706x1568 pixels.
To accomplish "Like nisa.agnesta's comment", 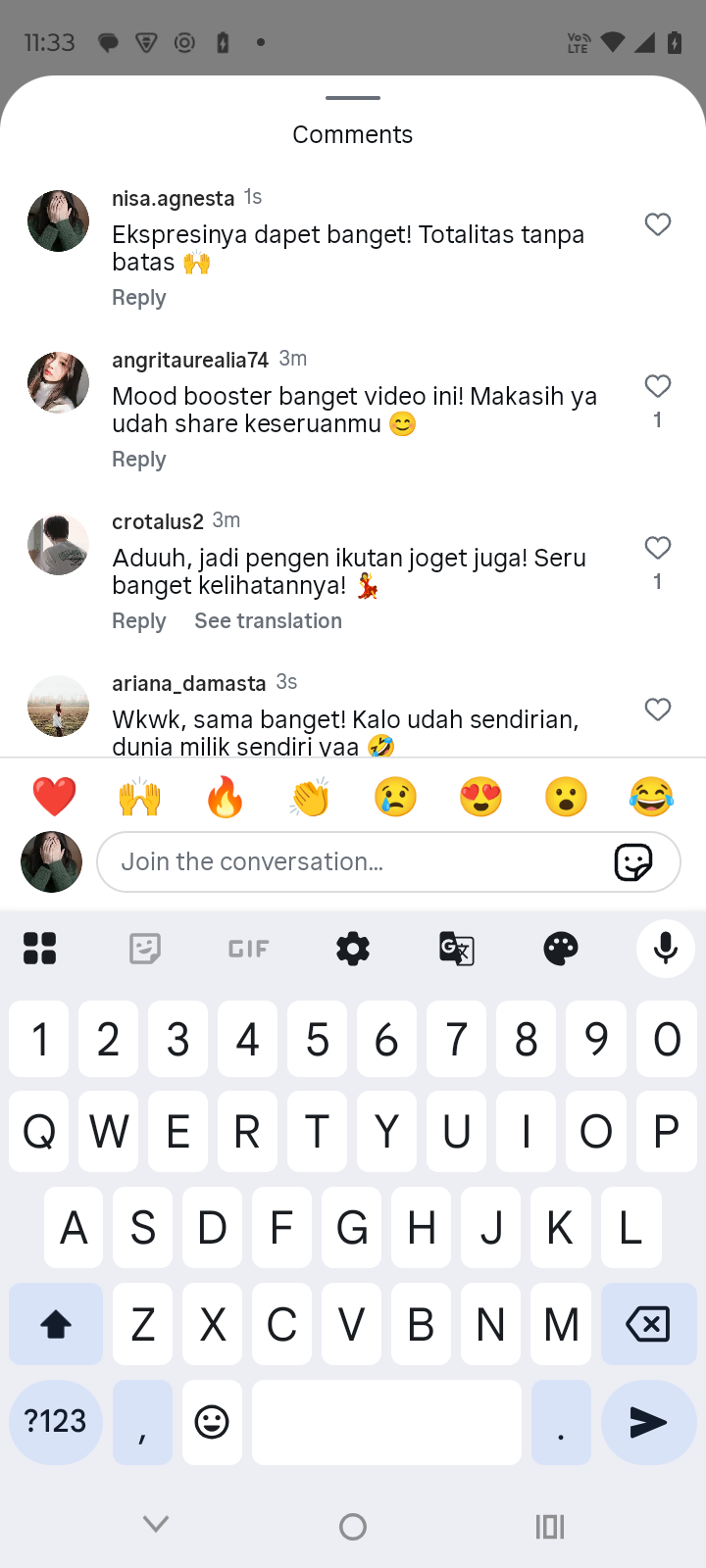I will point(658,224).
